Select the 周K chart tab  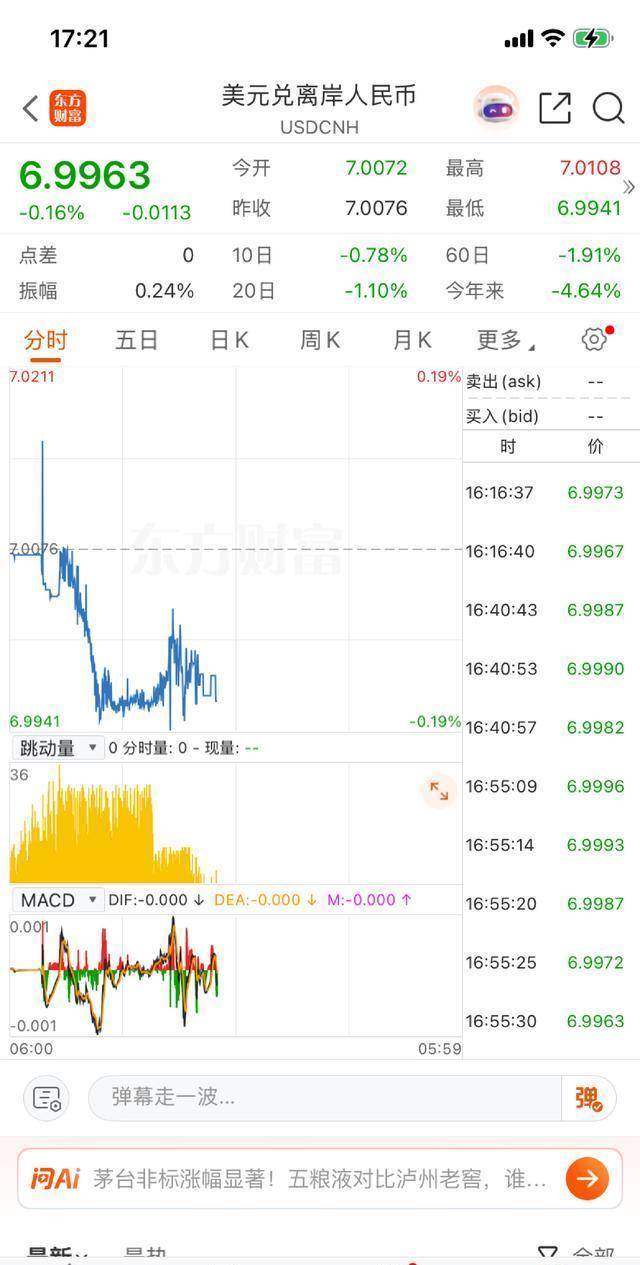[x=320, y=340]
